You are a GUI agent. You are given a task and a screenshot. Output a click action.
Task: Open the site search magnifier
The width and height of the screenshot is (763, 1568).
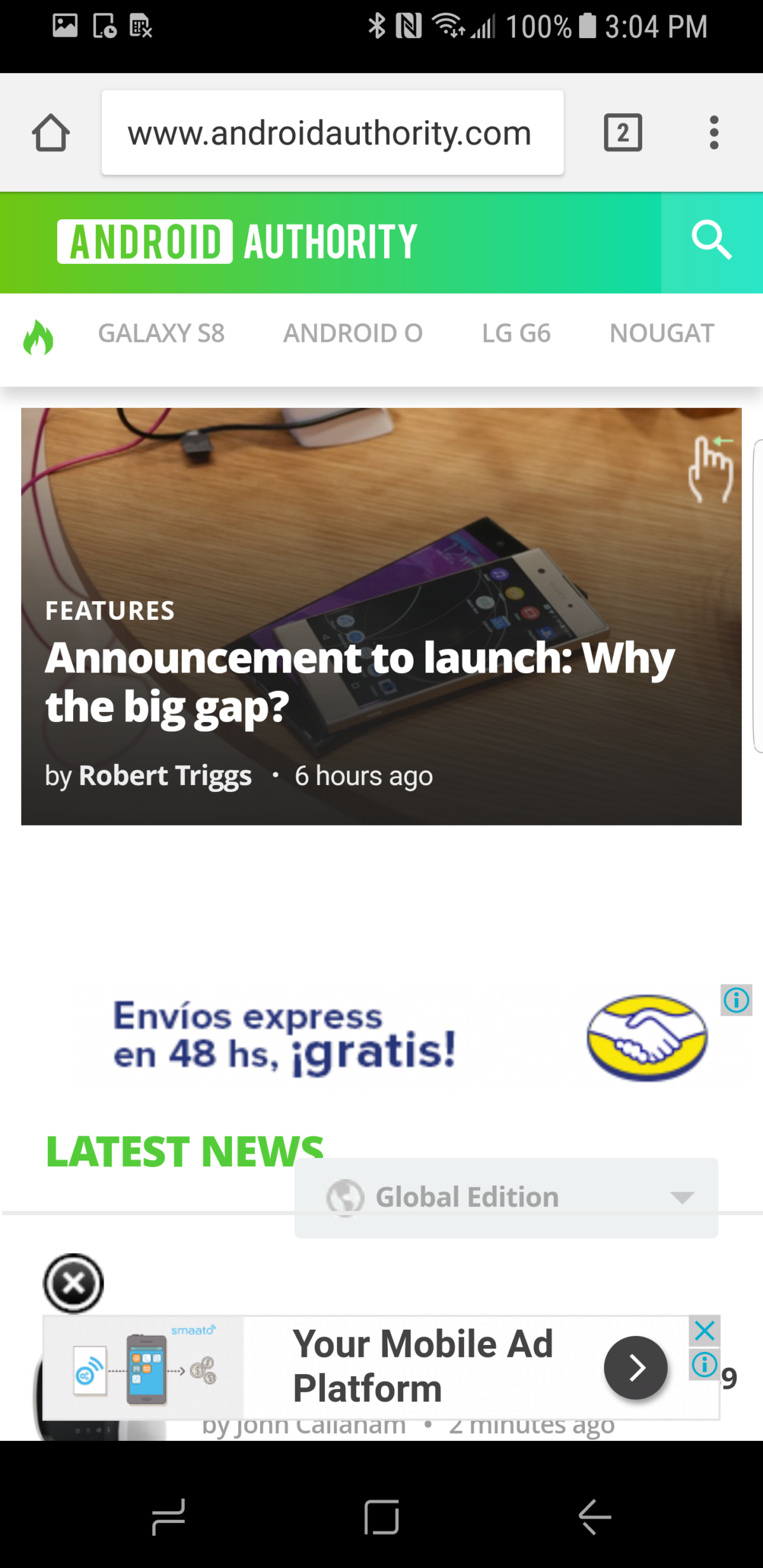(x=711, y=242)
